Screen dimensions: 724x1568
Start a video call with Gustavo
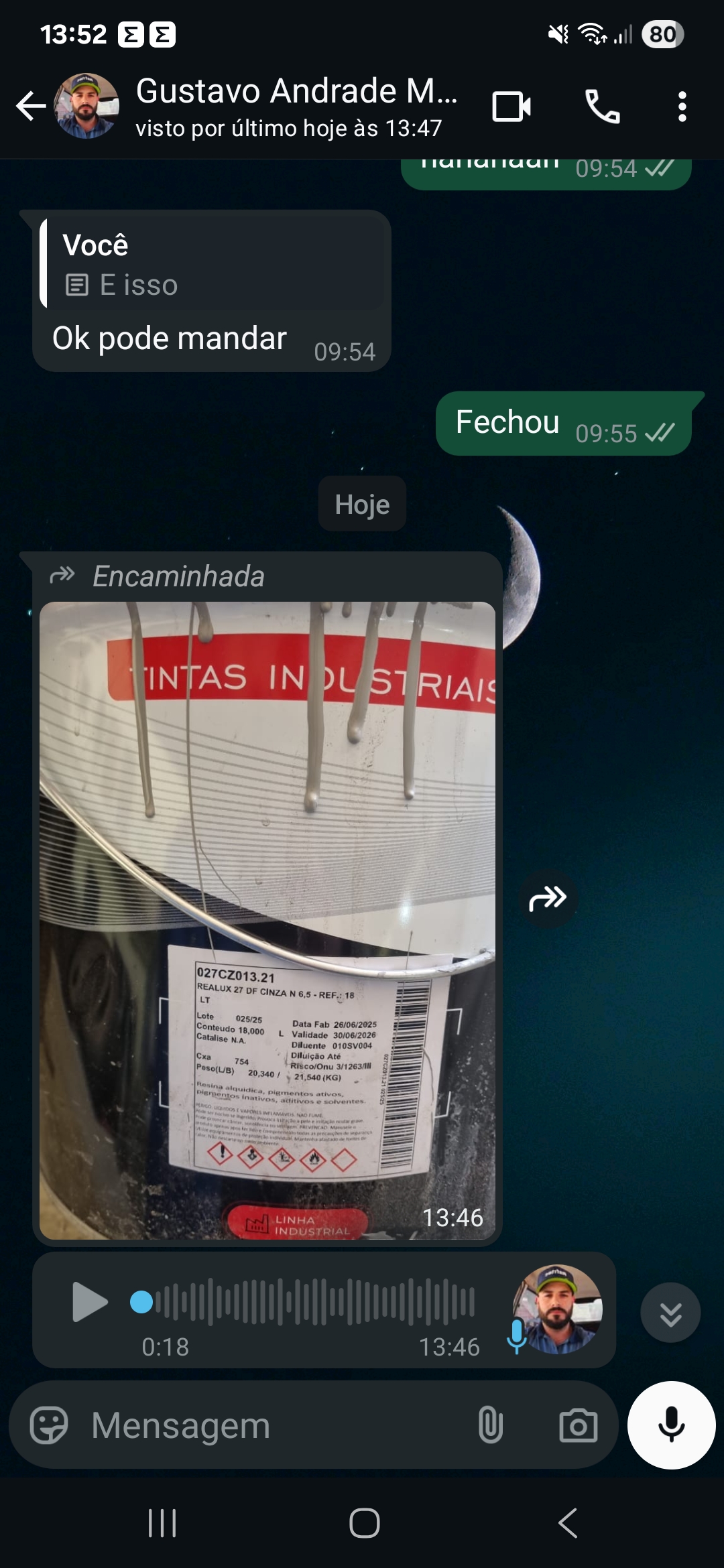tap(511, 106)
